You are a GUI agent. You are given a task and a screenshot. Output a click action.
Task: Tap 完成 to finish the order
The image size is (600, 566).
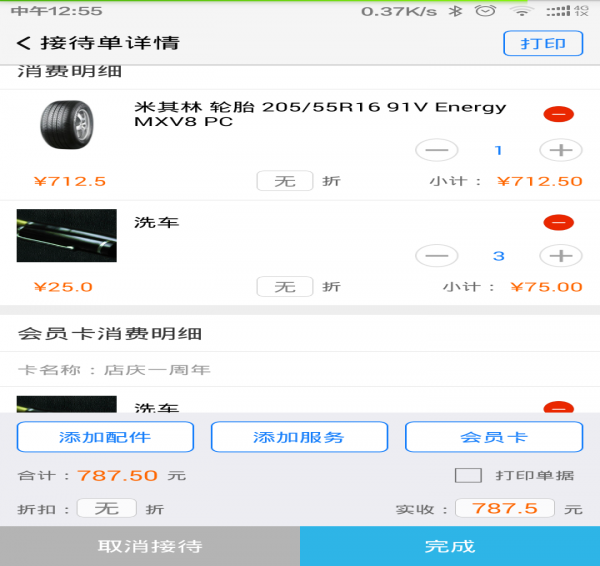[450, 547]
